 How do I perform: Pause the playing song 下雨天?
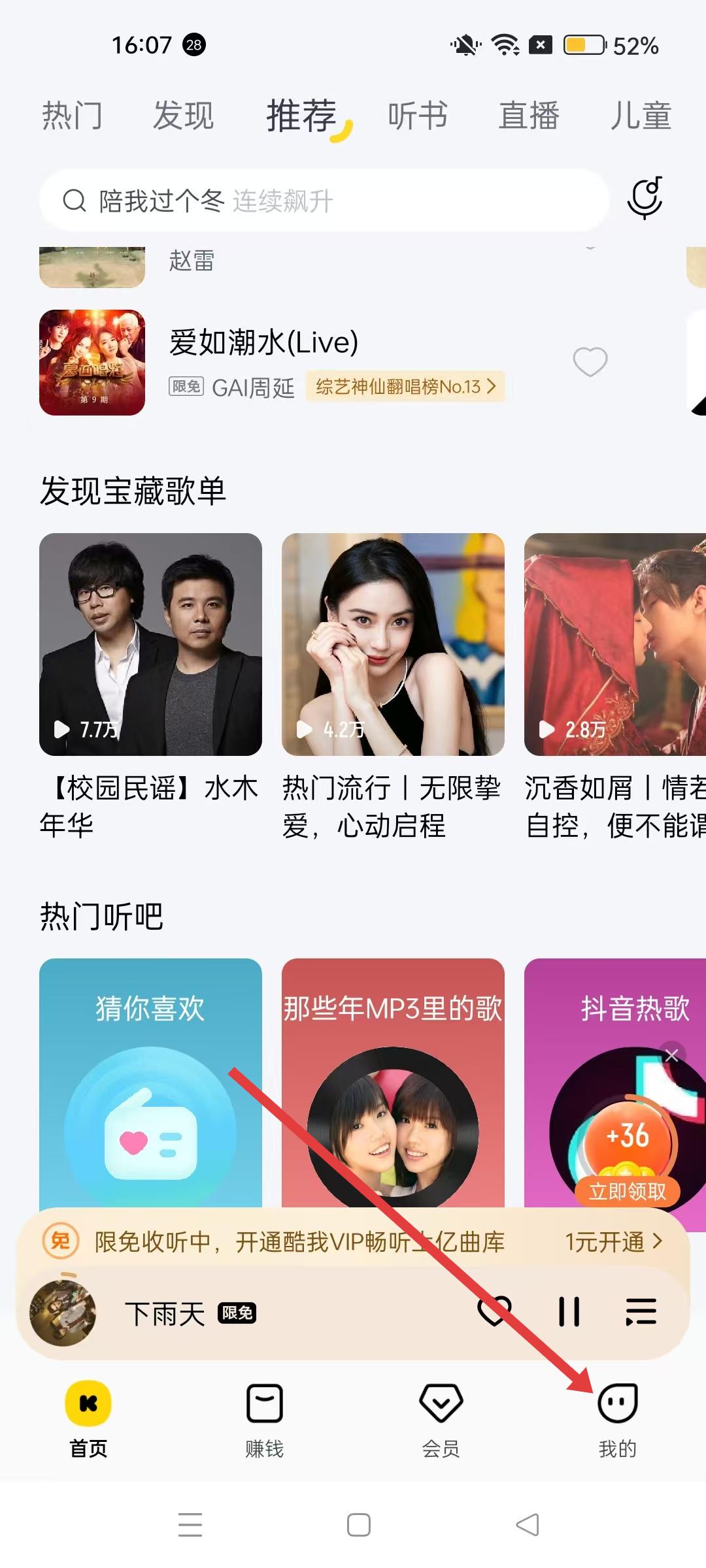(569, 1311)
